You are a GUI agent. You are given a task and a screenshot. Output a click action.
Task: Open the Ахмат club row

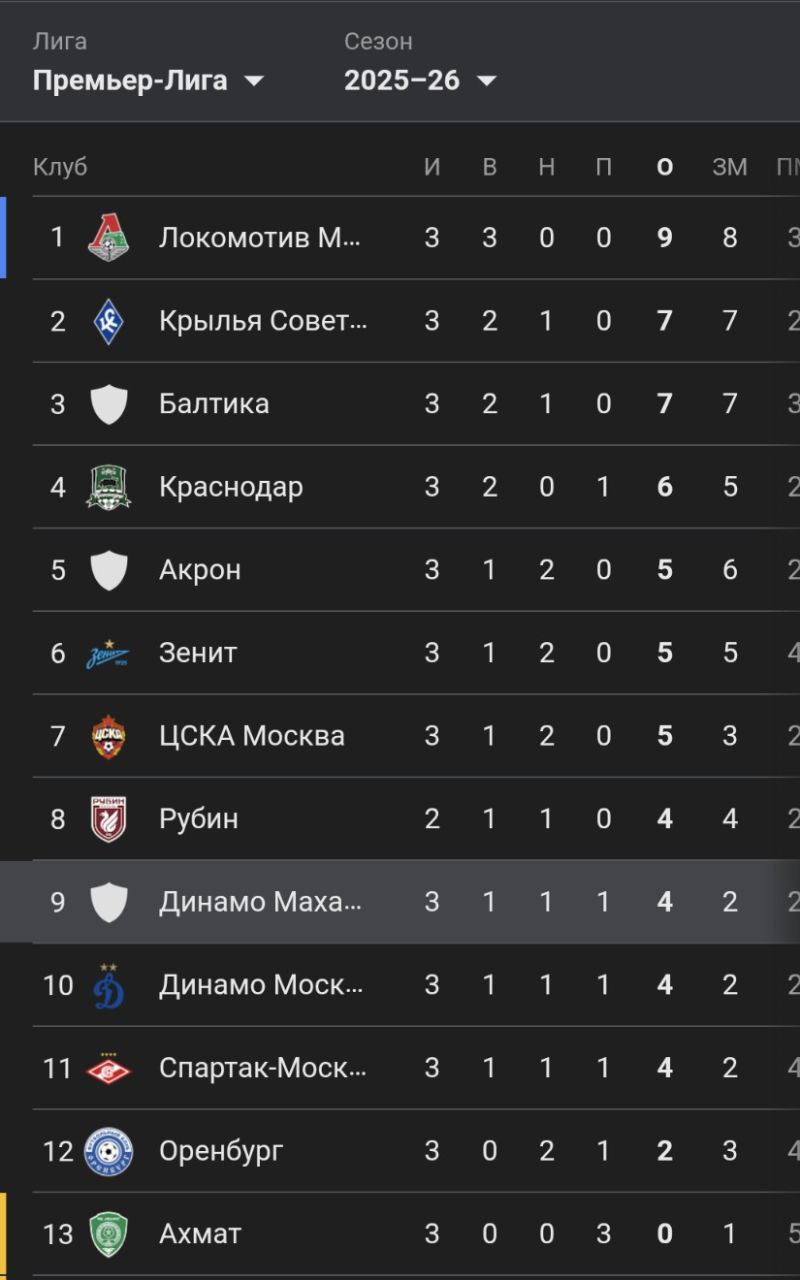(416, 1233)
